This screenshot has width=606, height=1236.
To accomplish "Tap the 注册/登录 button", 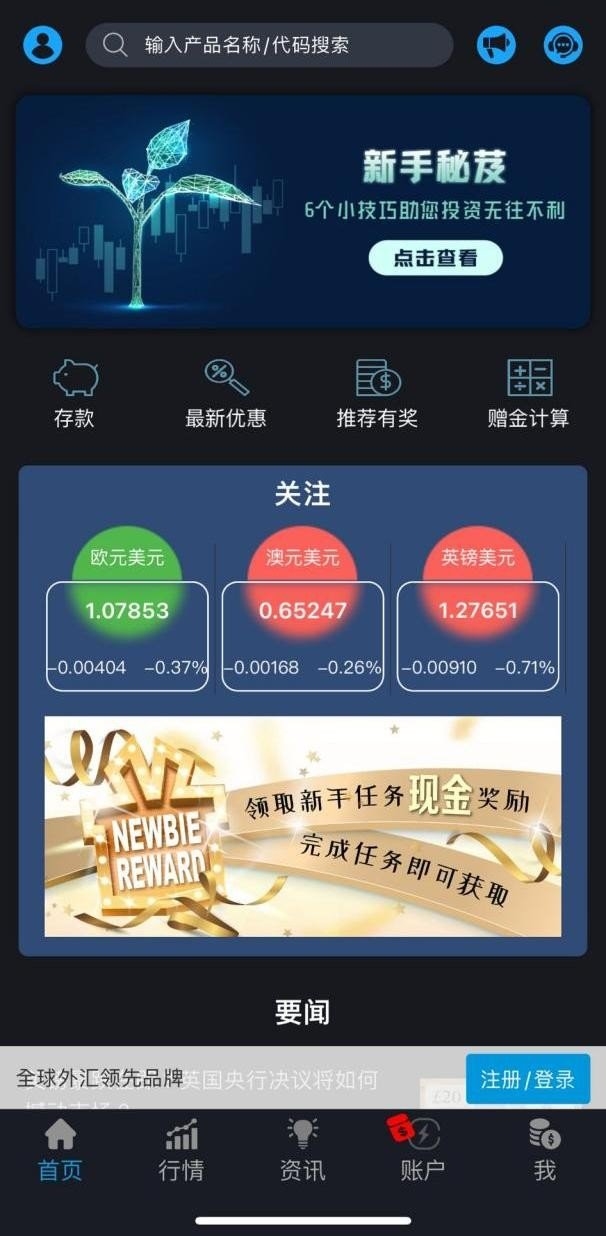I will [x=527, y=1079].
